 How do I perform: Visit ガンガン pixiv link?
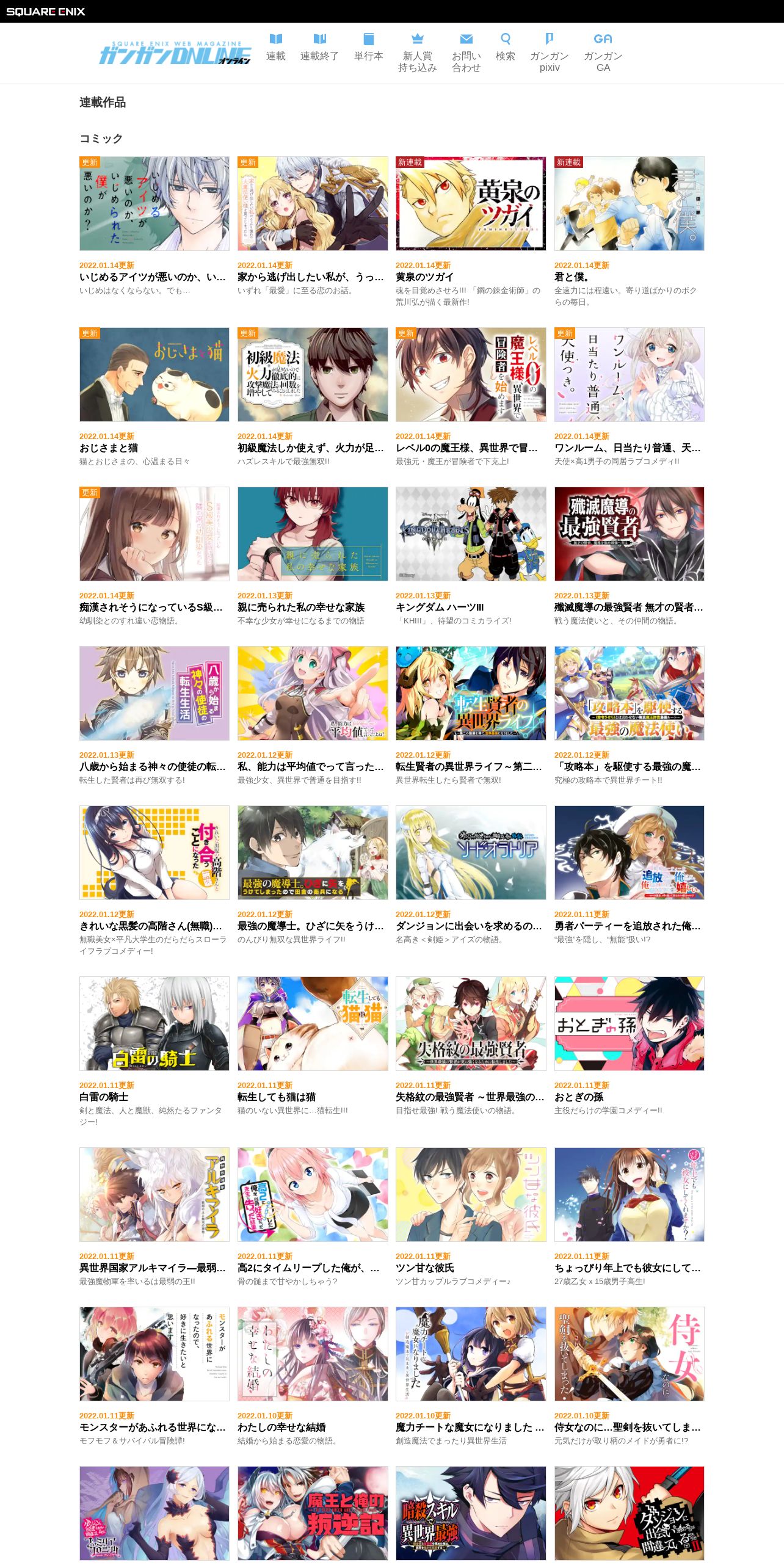coord(549,53)
